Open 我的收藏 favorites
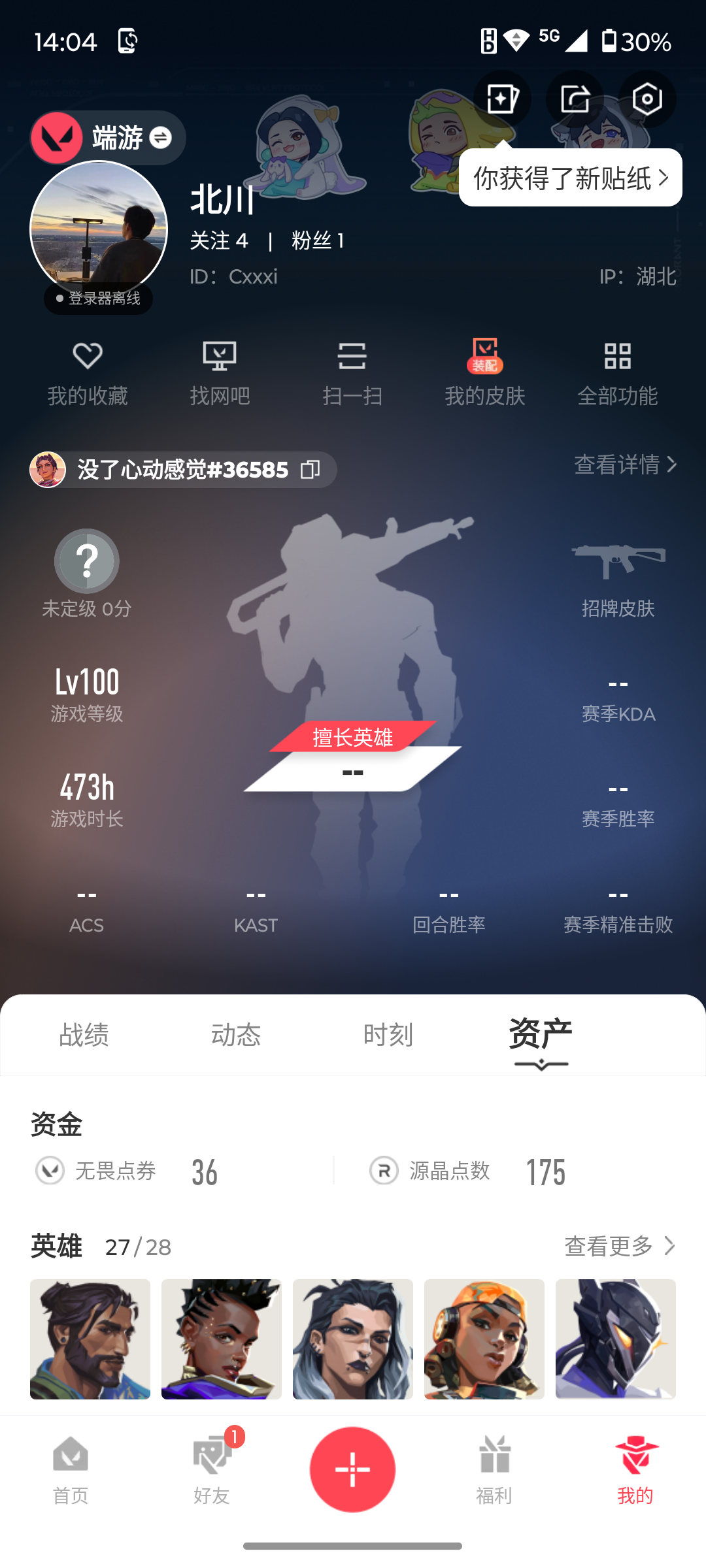The width and height of the screenshot is (706, 1568). click(88, 374)
